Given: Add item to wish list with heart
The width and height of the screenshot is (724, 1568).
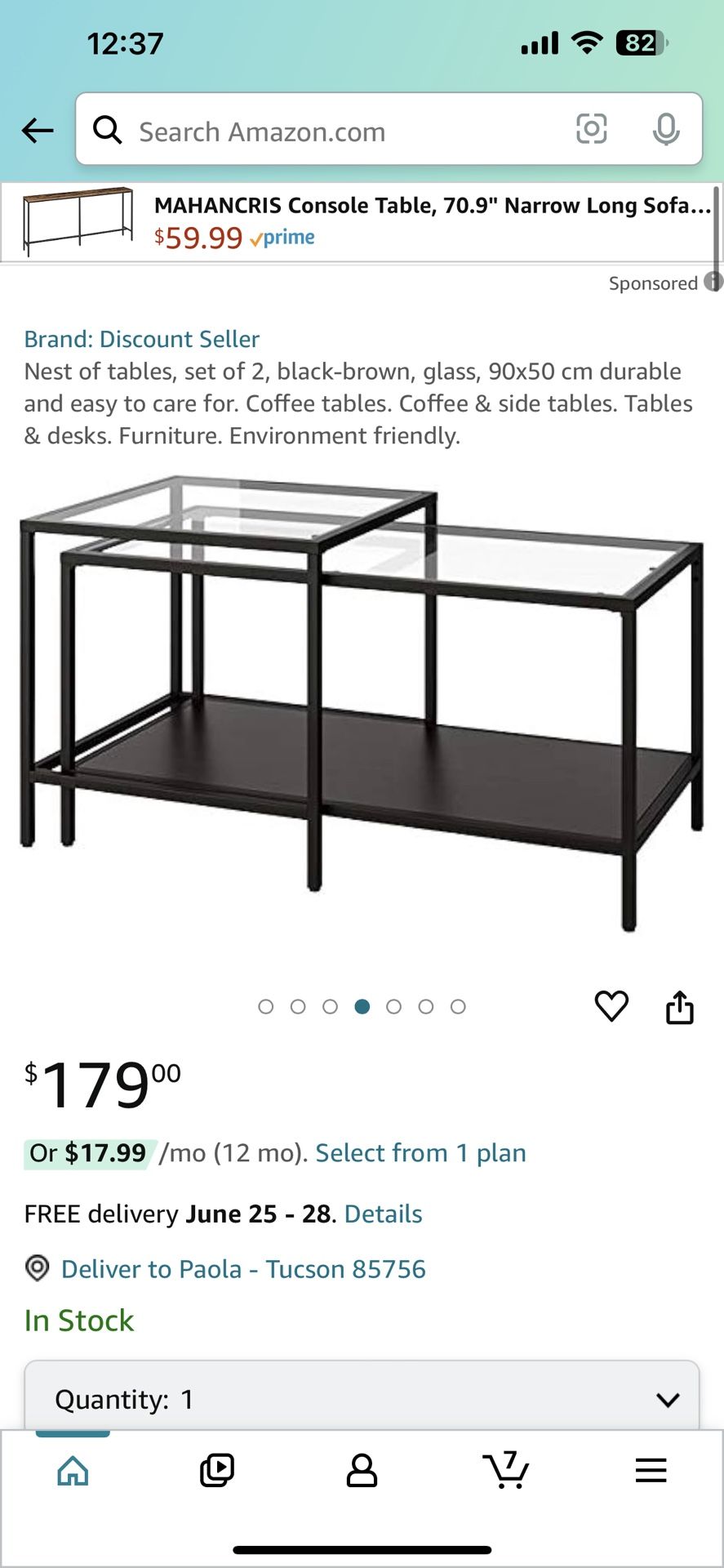Looking at the screenshot, I should [x=611, y=1006].
